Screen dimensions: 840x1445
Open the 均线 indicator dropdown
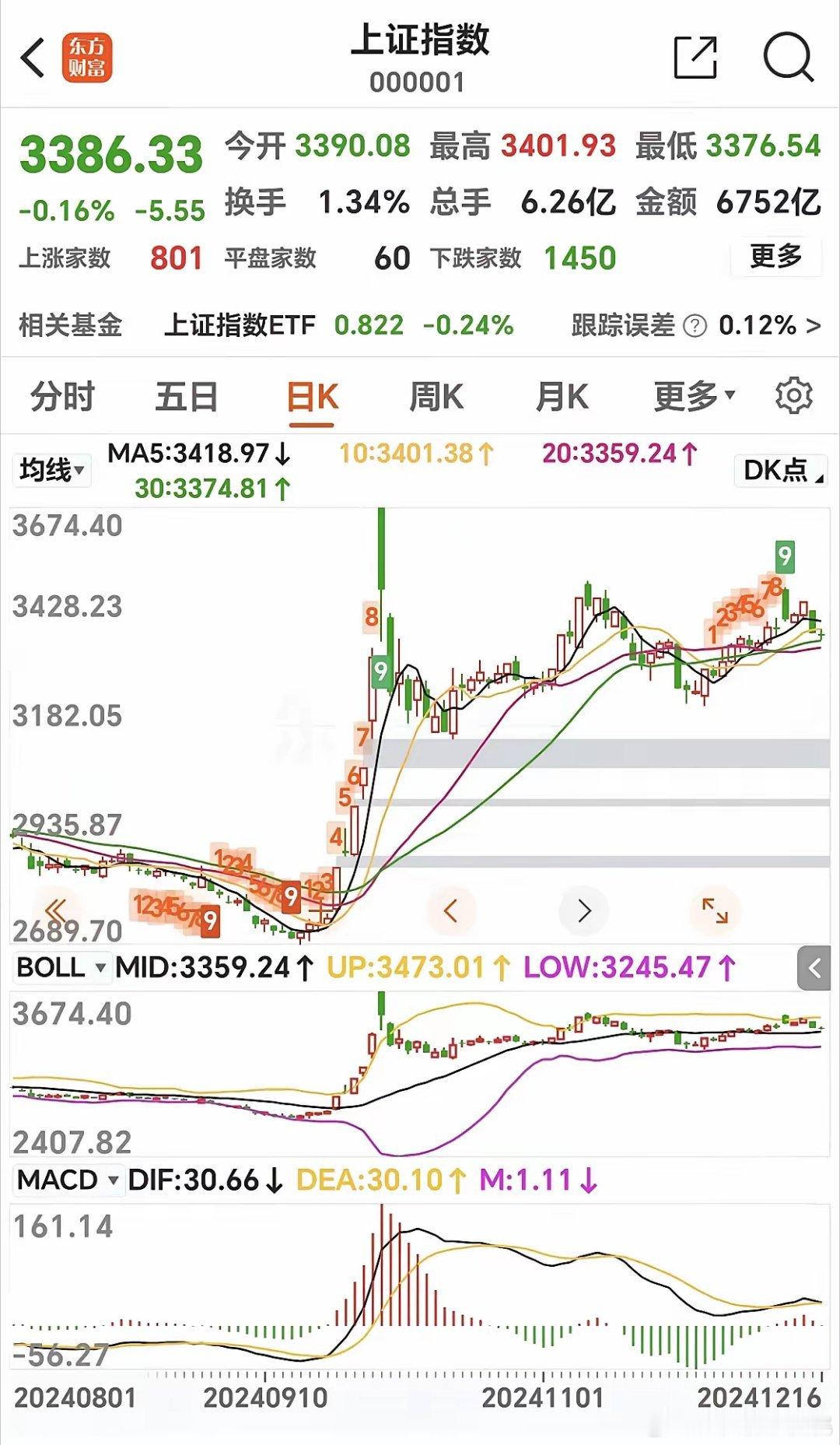[52, 470]
